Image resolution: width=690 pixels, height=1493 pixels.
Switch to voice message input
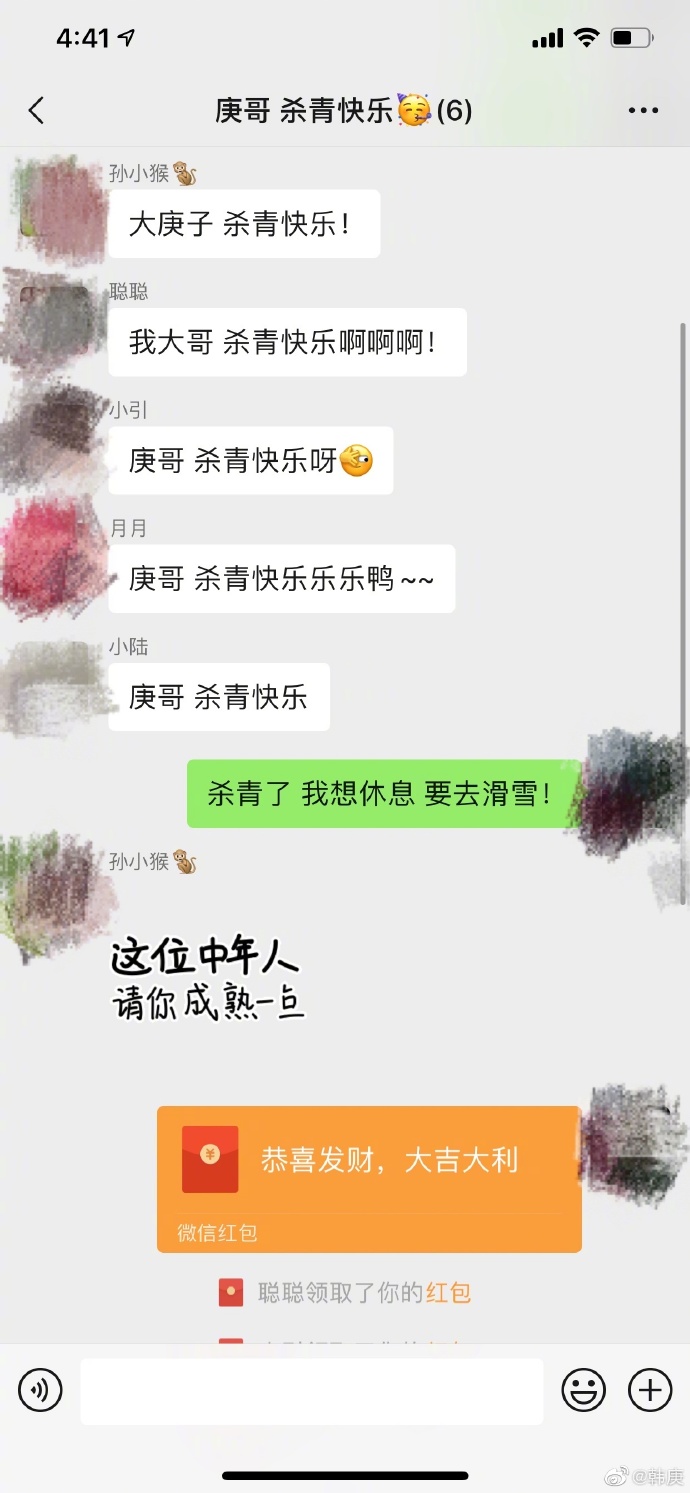tap(41, 1390)
